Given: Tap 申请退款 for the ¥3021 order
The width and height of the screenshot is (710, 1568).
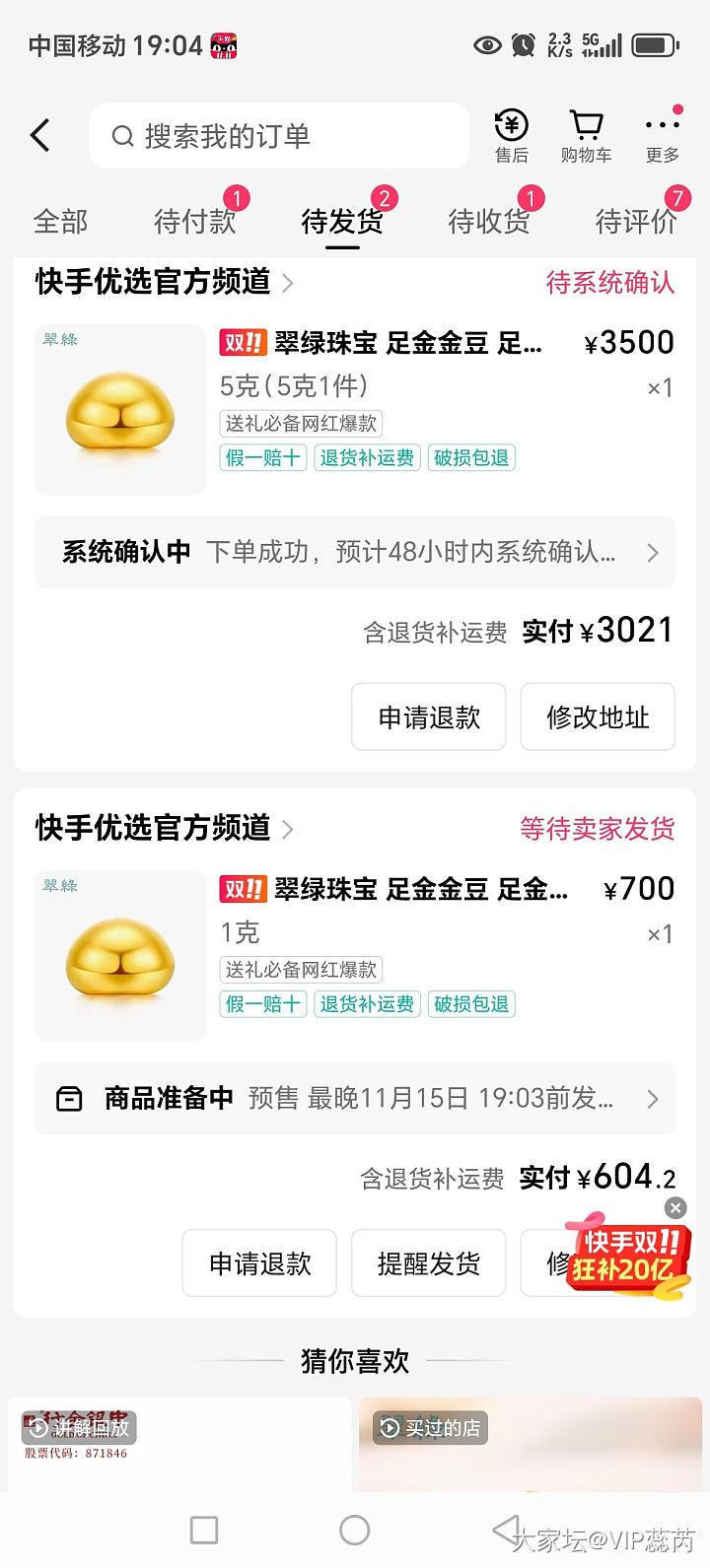Looking at the screenshot, I should (429, 716).
